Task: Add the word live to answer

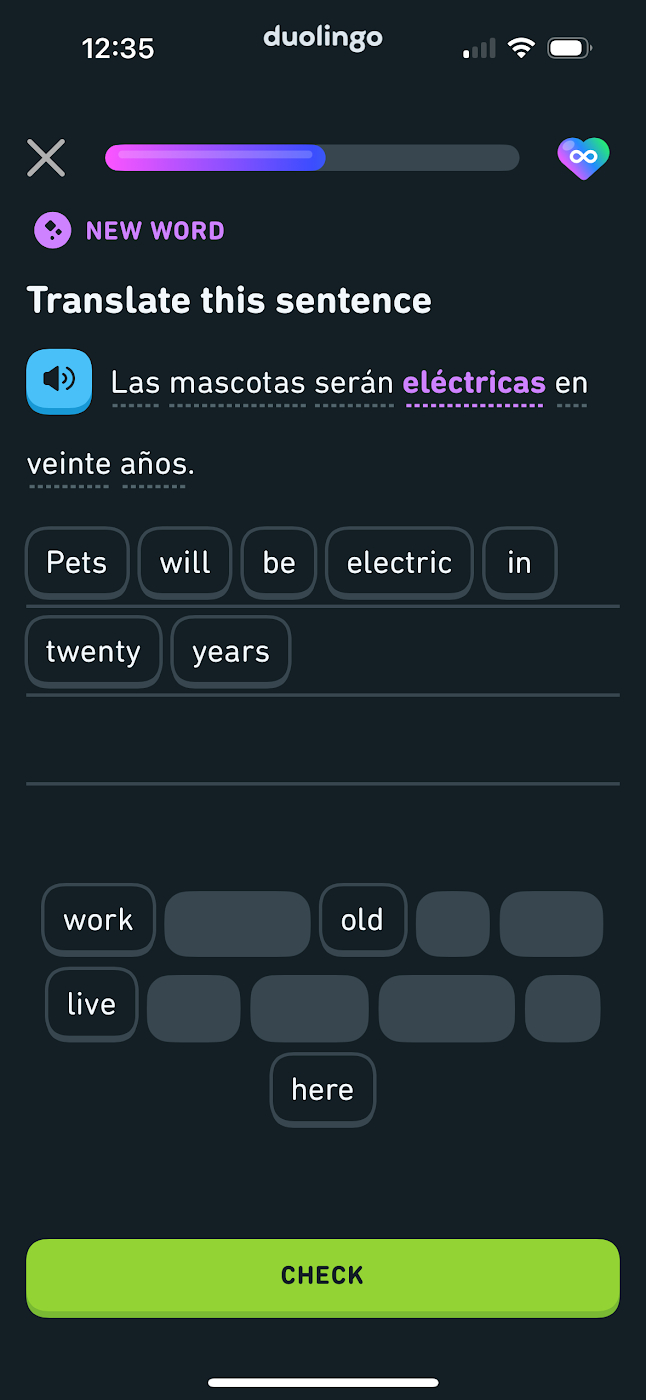Action: 91,1004
